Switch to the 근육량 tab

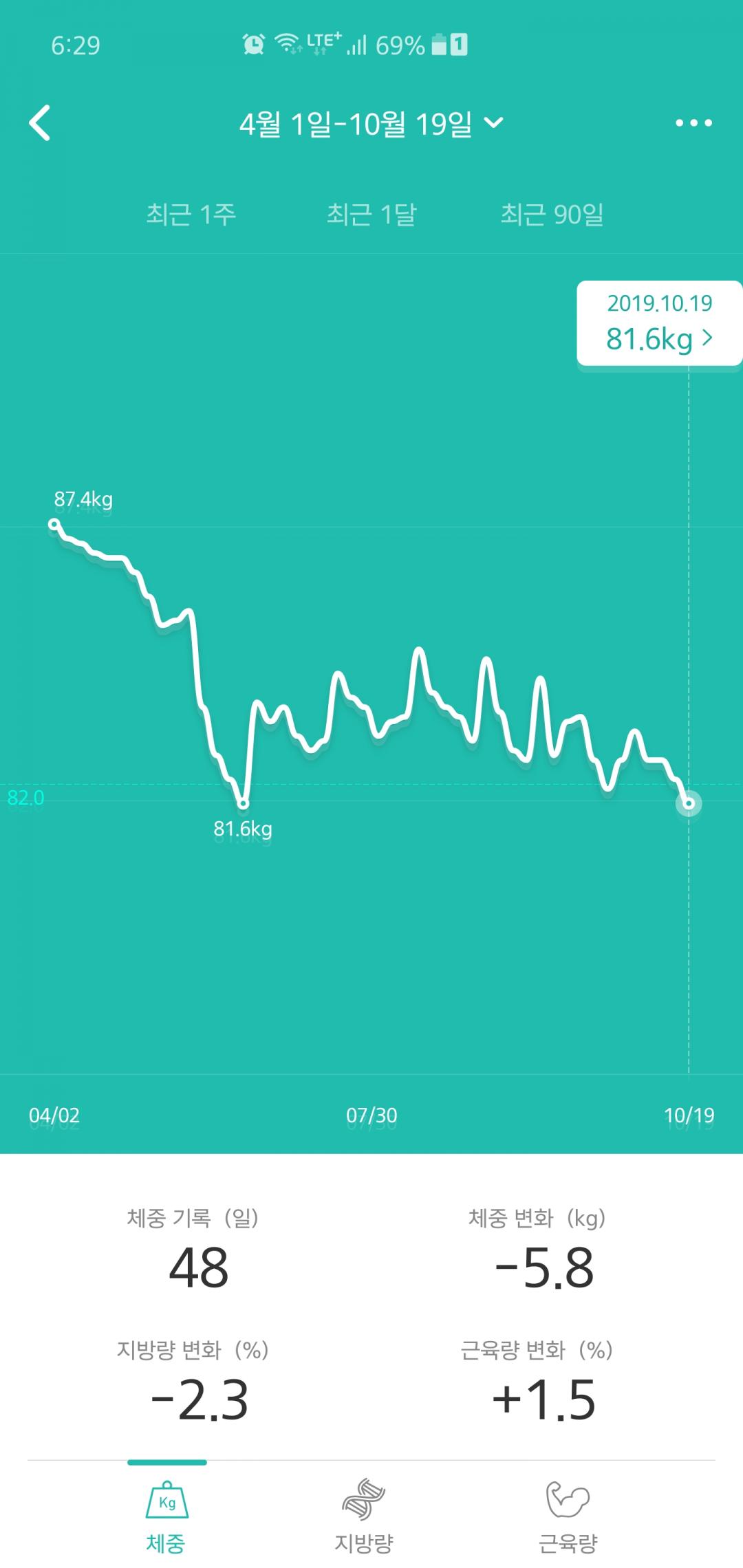(x=568, y=1513)
